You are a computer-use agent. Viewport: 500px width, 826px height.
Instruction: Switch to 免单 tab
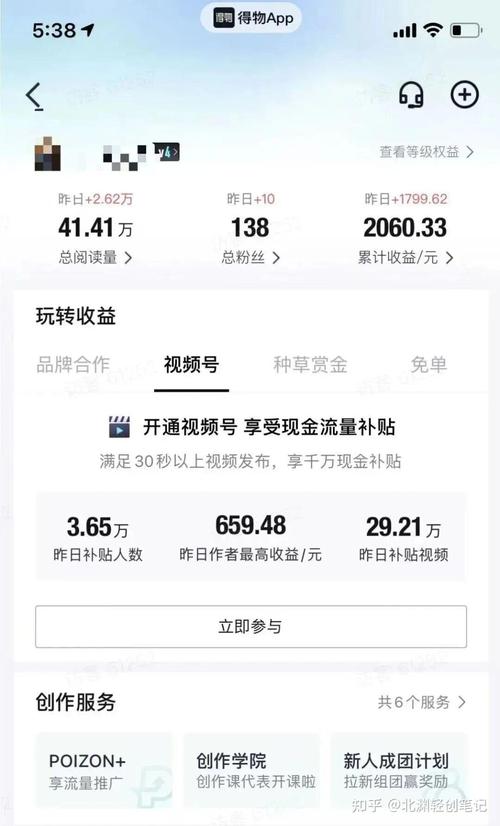pyautogui.click(x=428, y=365)
